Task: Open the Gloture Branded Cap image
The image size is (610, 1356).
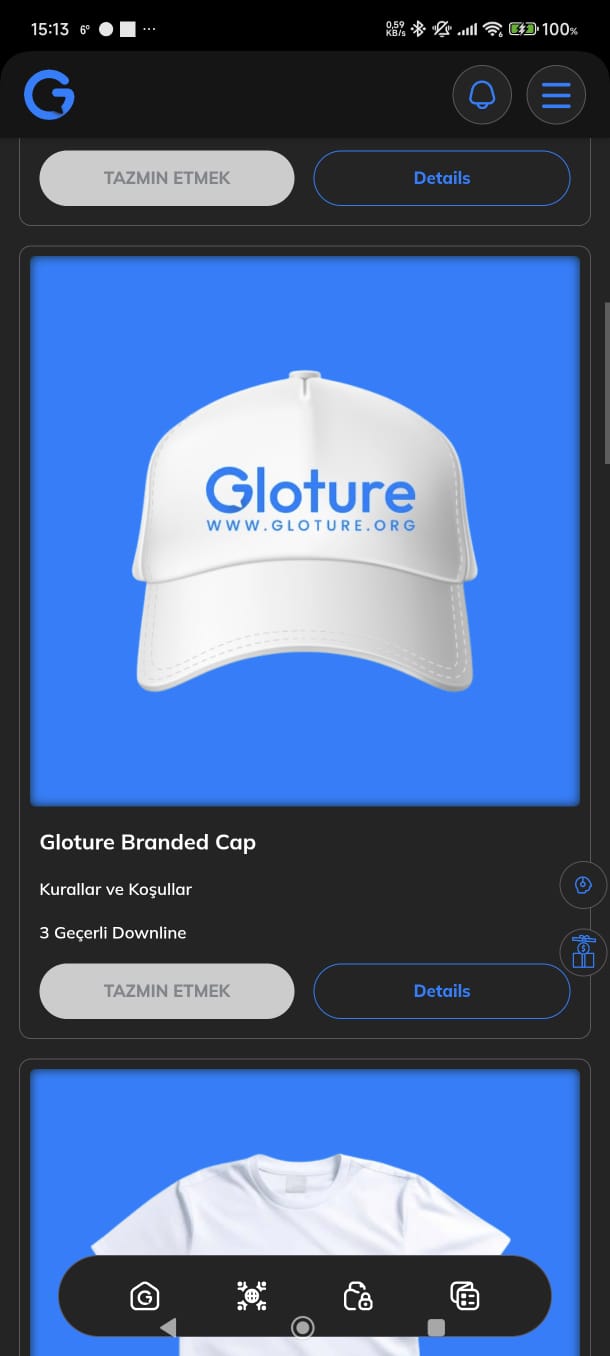Action: 305,531
